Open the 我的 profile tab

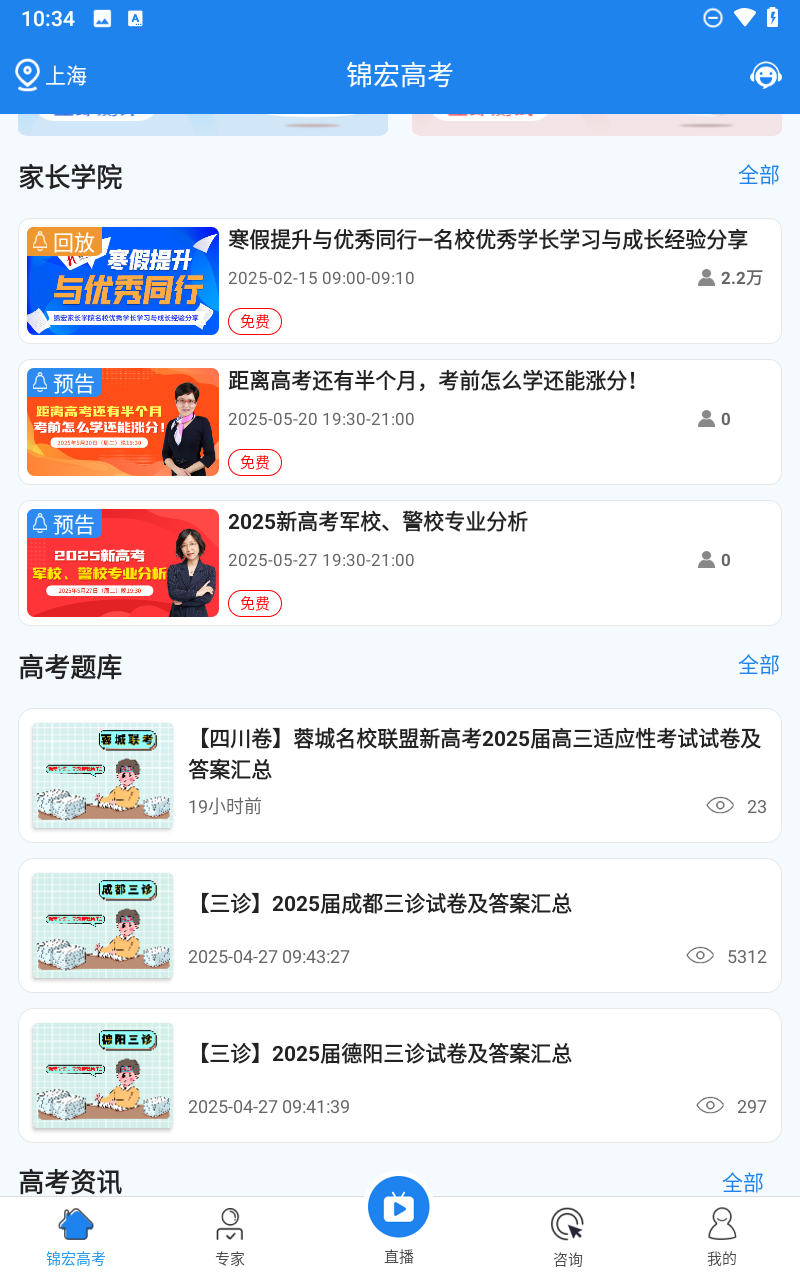click(x=721, y=1236)
